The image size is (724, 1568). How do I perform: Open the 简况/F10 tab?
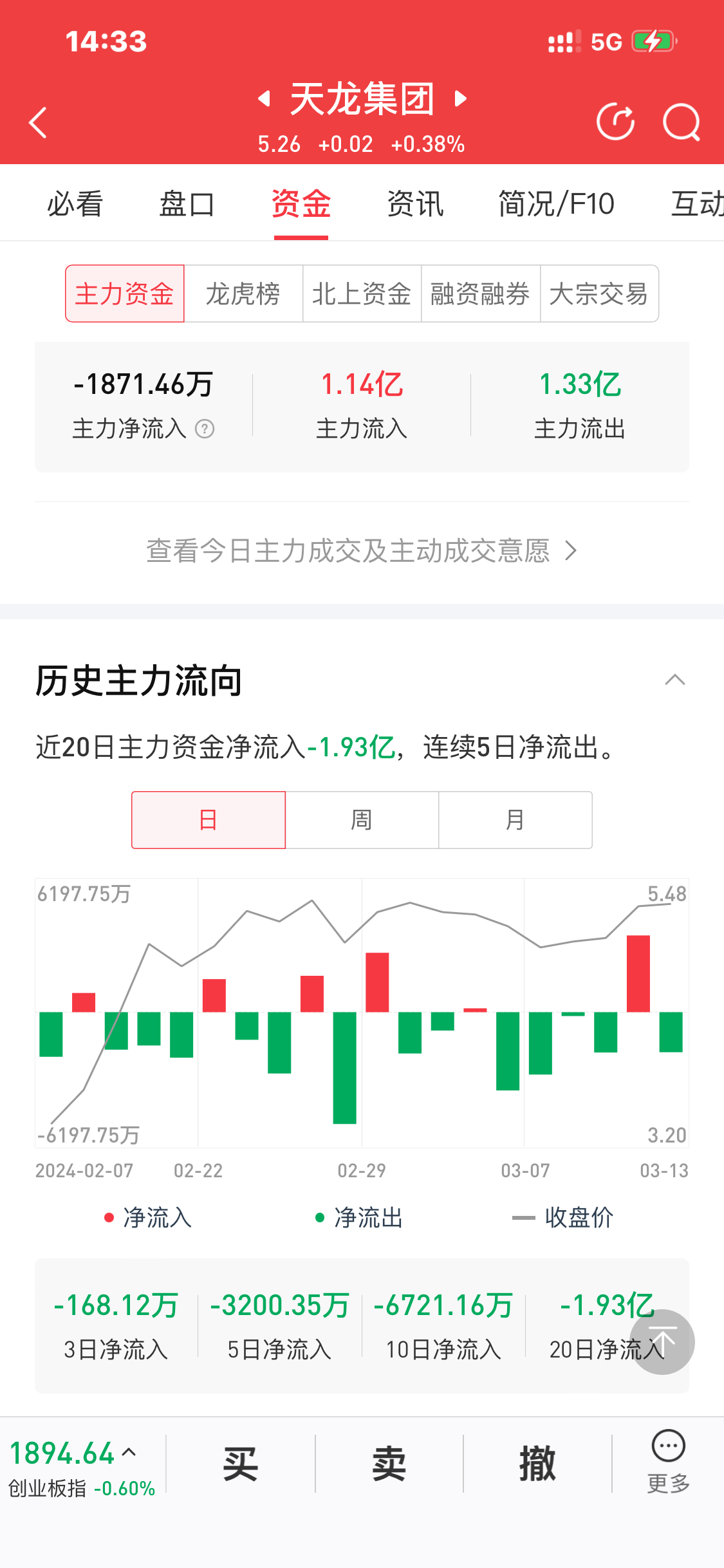point(557,203)
